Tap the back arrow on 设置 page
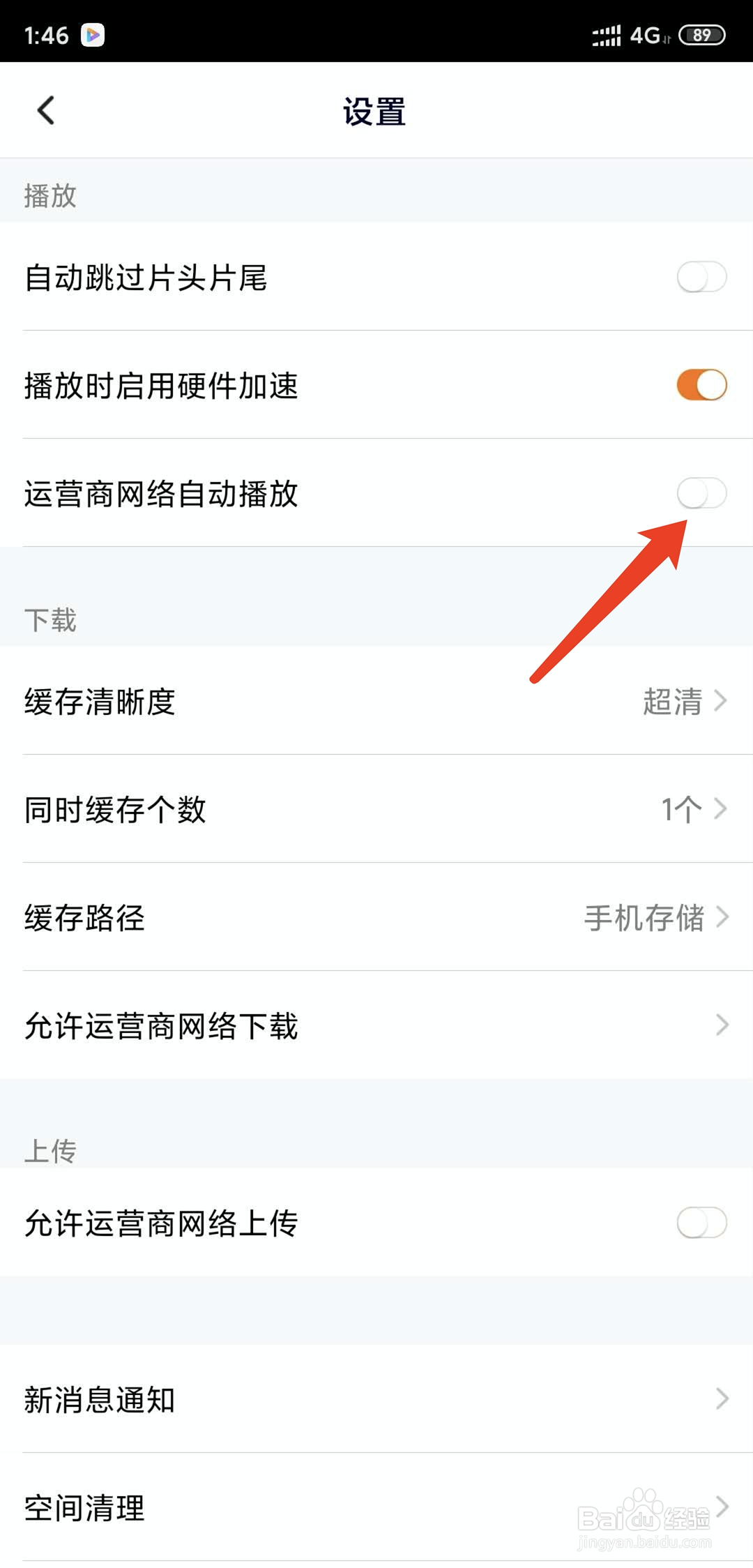This screenshot has height=1568, width=753. click(x=45, y=110)
